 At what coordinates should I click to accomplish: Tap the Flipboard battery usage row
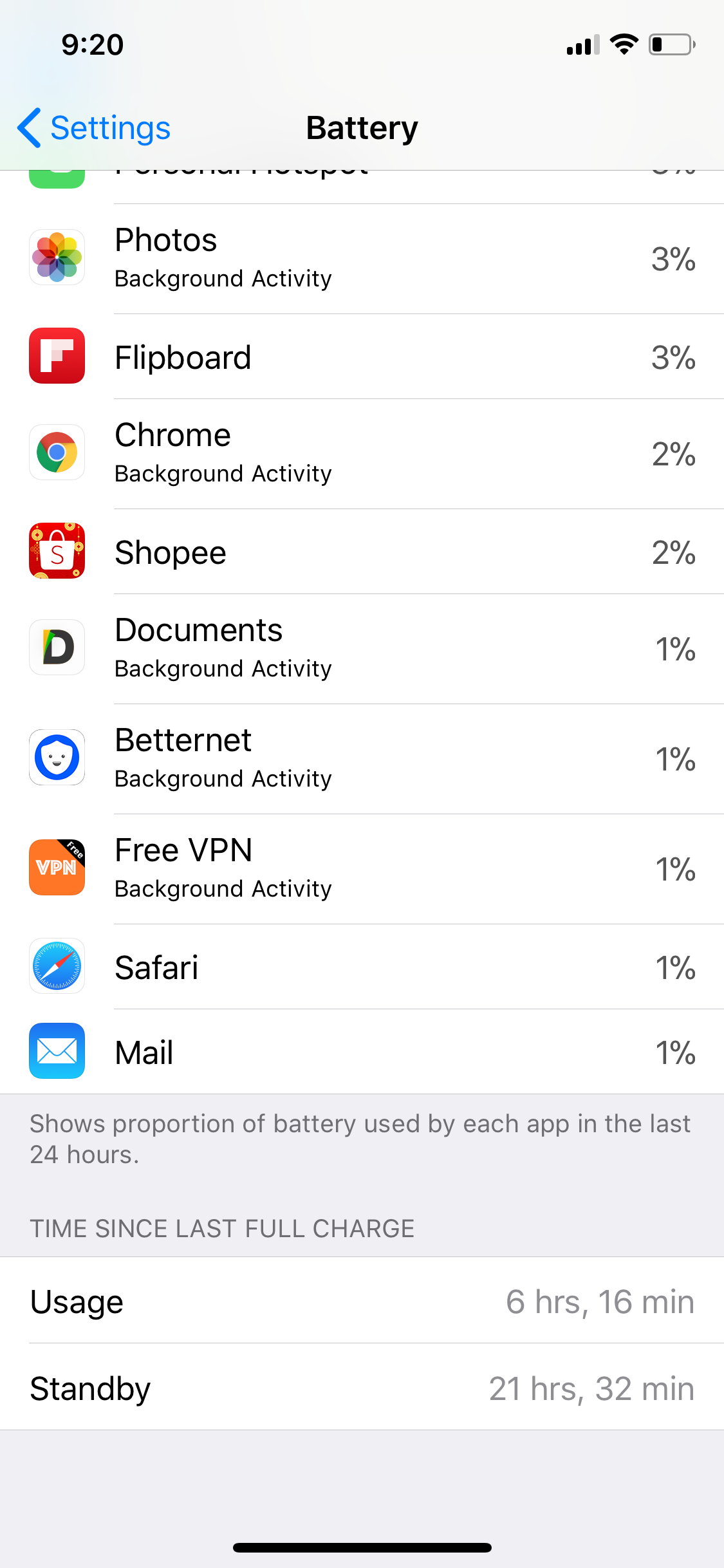tap(362, 357)
